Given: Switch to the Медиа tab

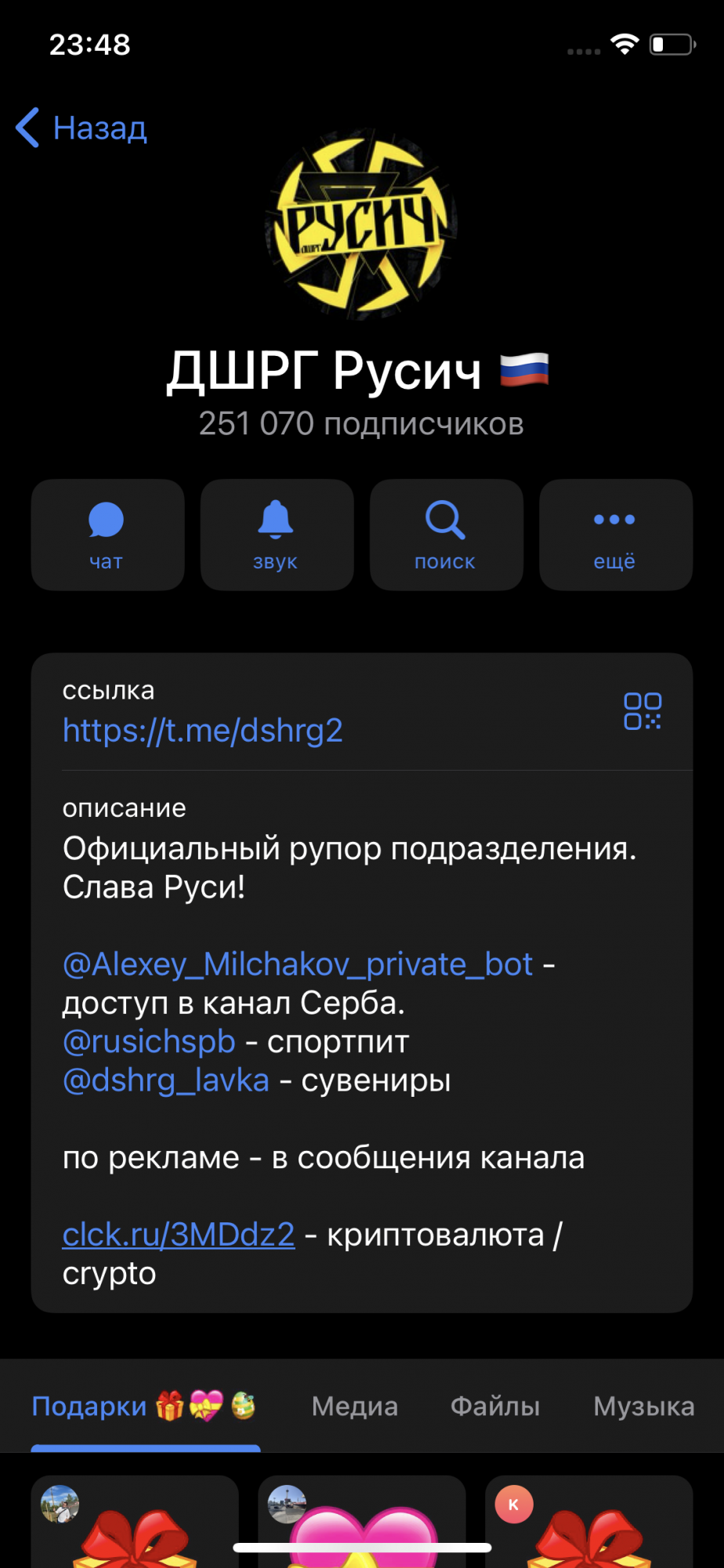Looking at the screenshot, I should pos(355,1406).
